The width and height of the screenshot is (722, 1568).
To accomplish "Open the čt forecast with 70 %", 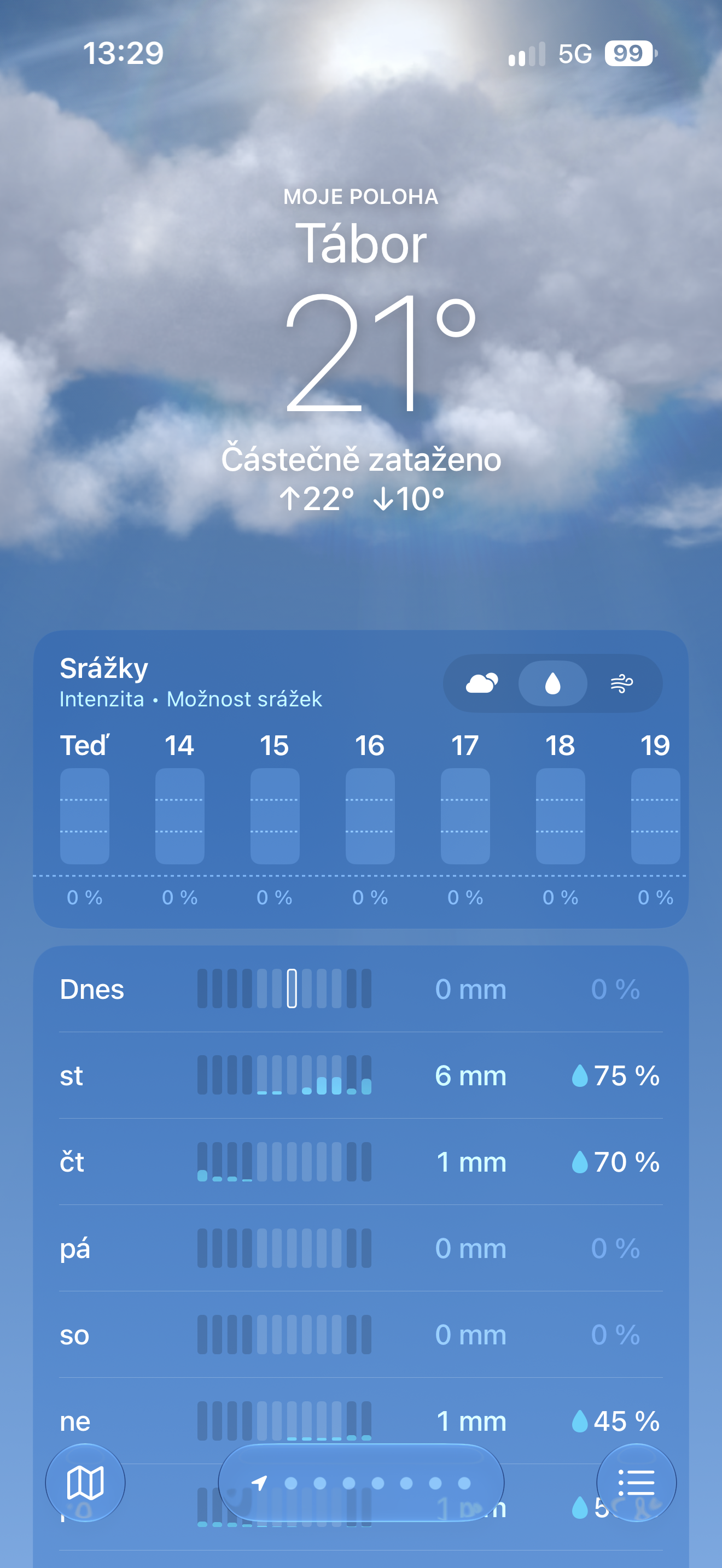I will pos(361,1161).
